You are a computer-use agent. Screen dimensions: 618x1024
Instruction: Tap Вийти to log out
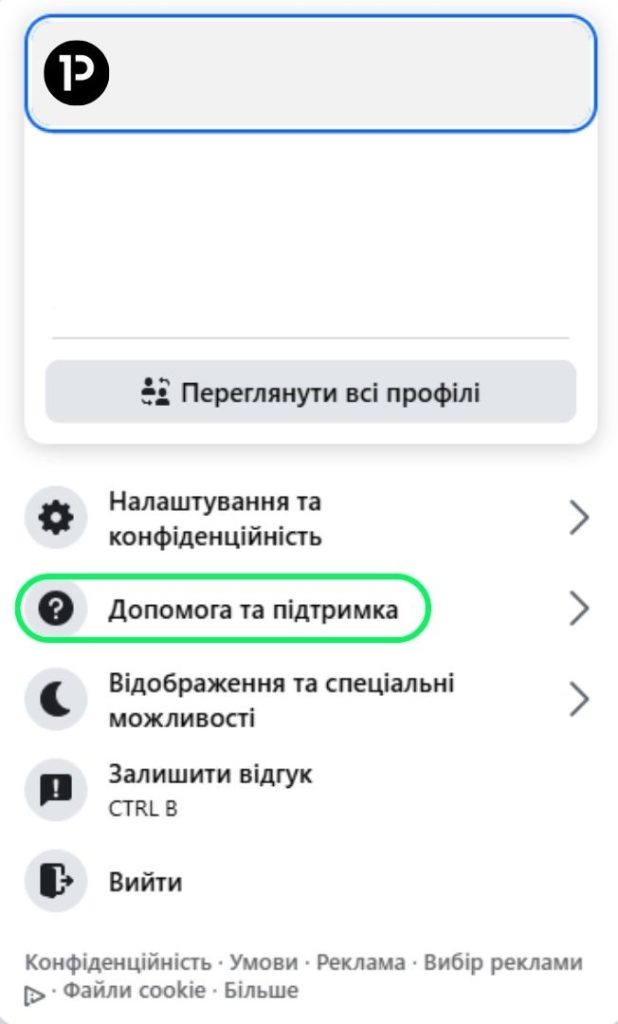pos(145,882)
